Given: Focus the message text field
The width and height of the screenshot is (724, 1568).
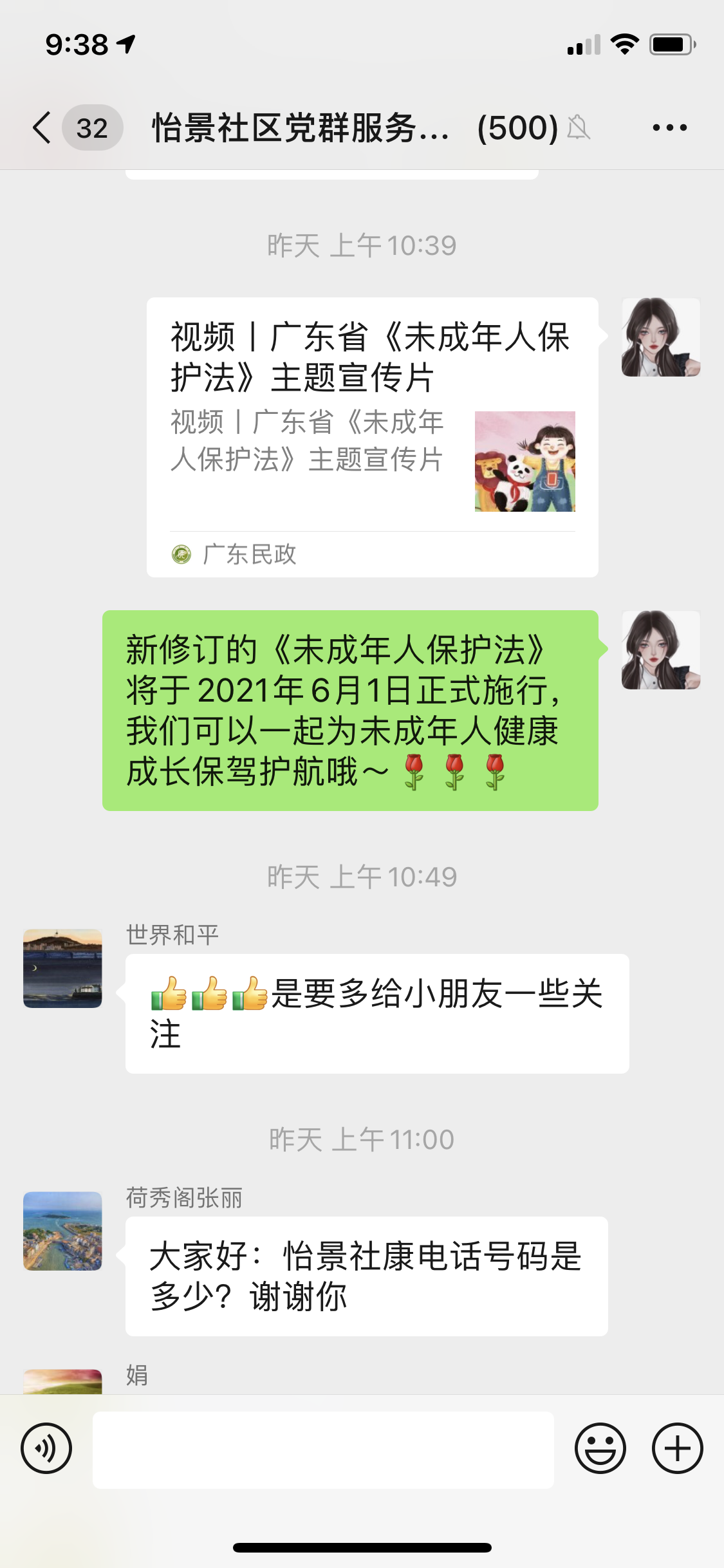Looking at the screenshot, I should [x=323, y=1450].
